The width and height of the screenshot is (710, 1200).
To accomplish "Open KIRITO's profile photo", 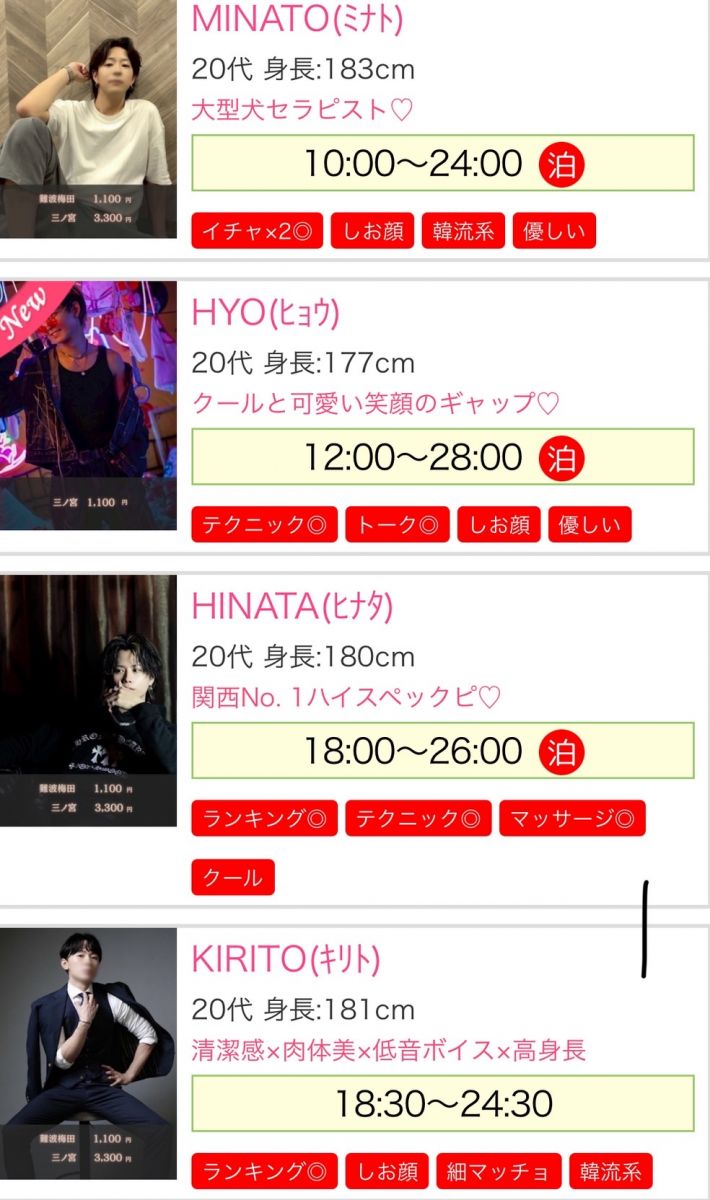I will tap(88, 1053).
